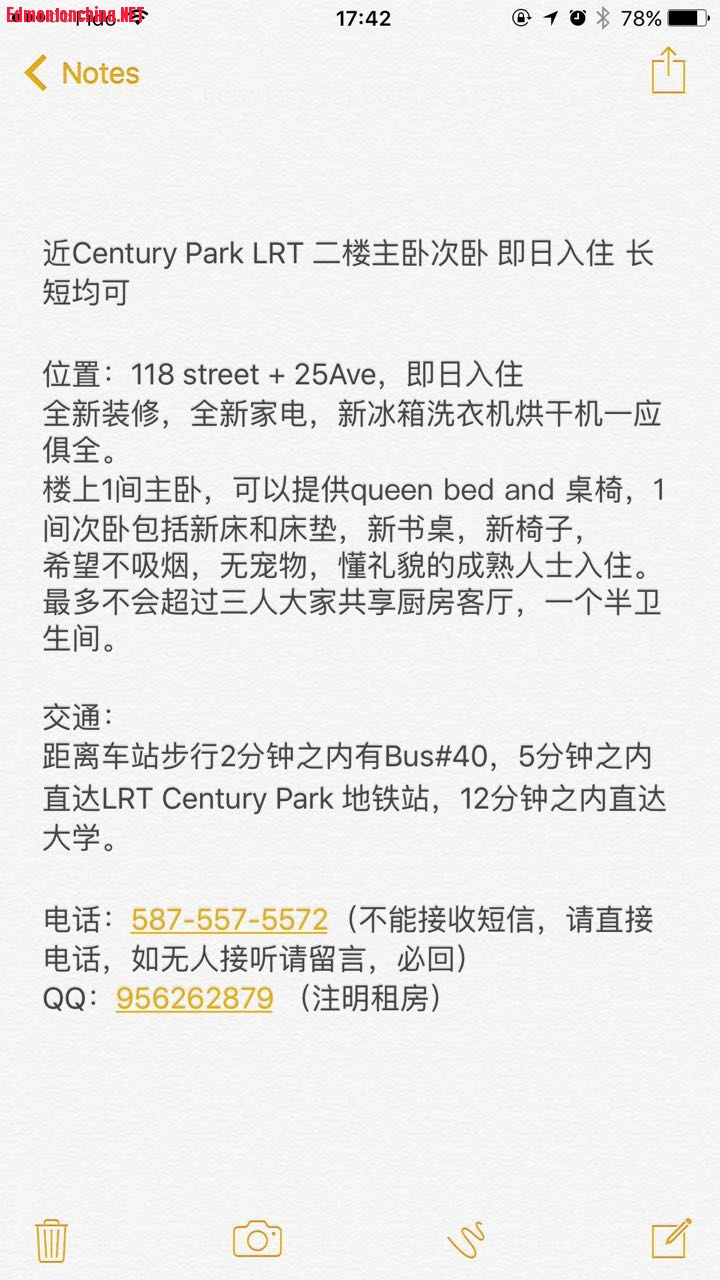Viewport: 720px width, 1280px height.
Task: Delete this note with the trash icon
Action: (51, 1239)
